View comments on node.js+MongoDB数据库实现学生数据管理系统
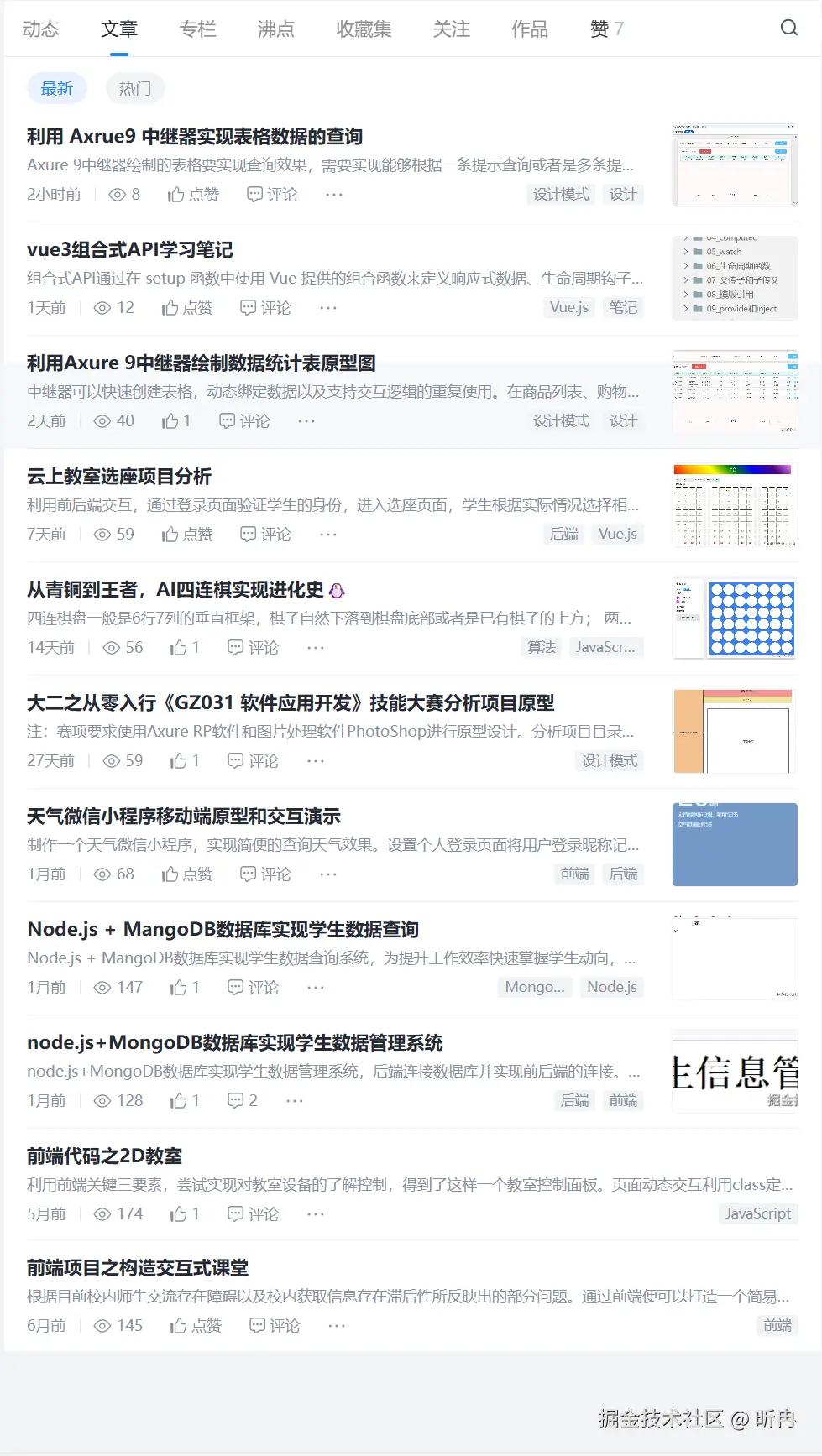 click(x=242, y=1101)
